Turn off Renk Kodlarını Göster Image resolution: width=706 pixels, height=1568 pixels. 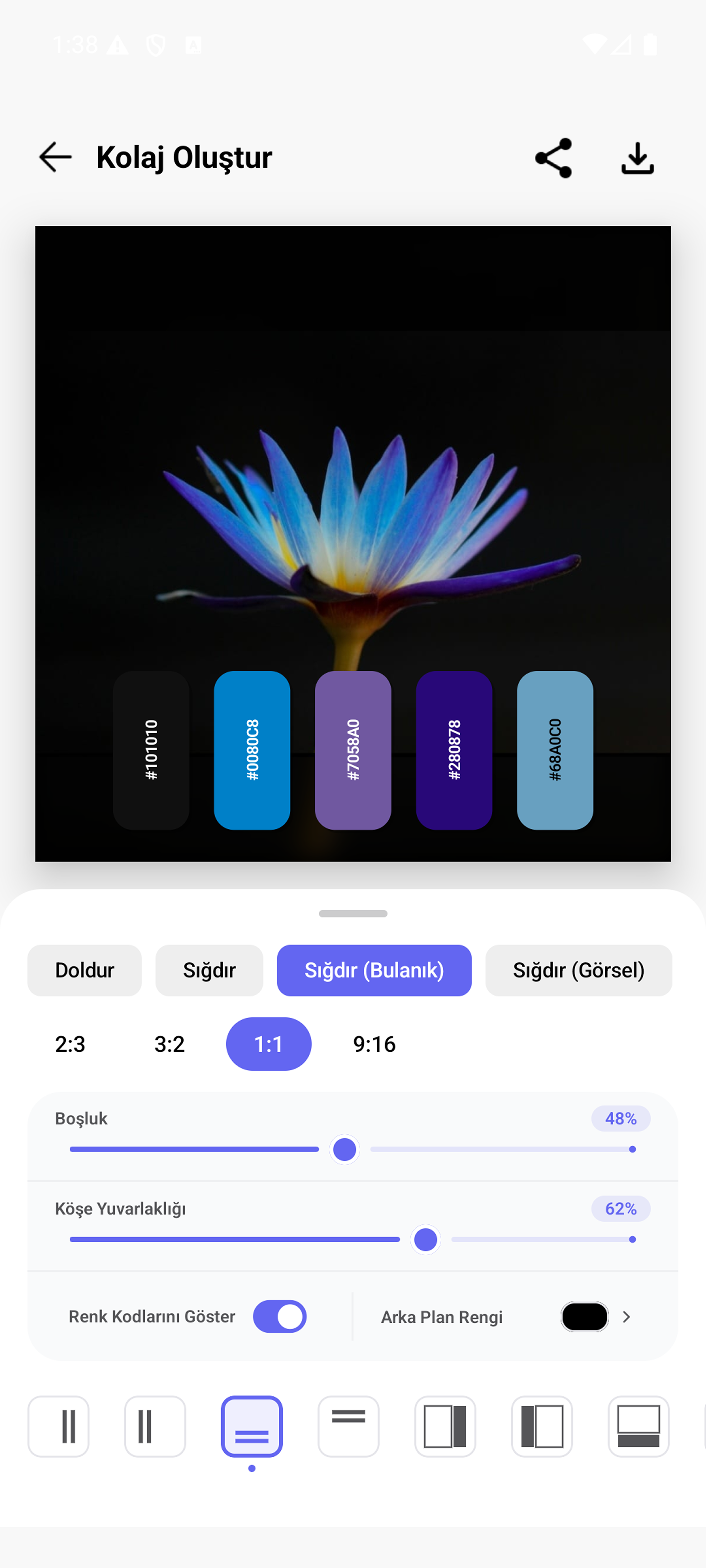coord(279,1317)
